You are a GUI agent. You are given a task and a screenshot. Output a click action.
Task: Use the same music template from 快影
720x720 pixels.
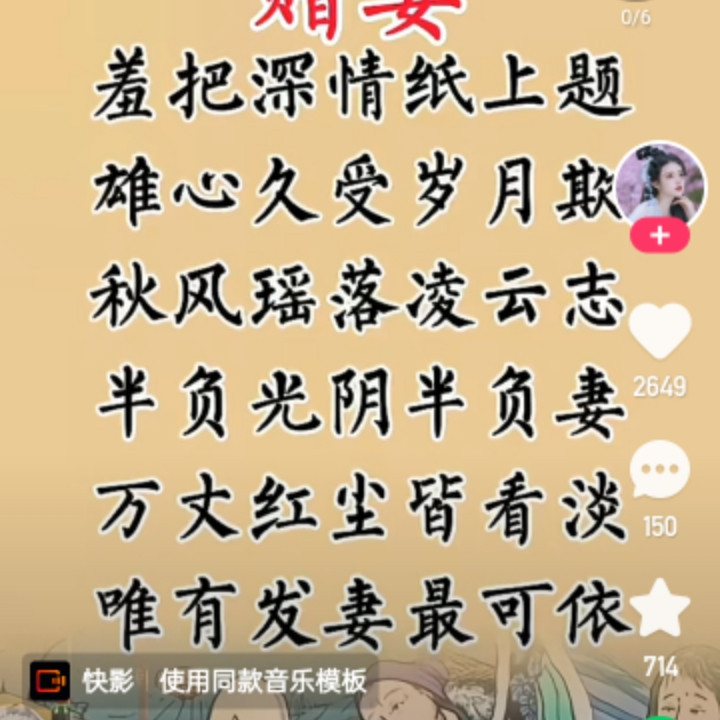(262, 682)
